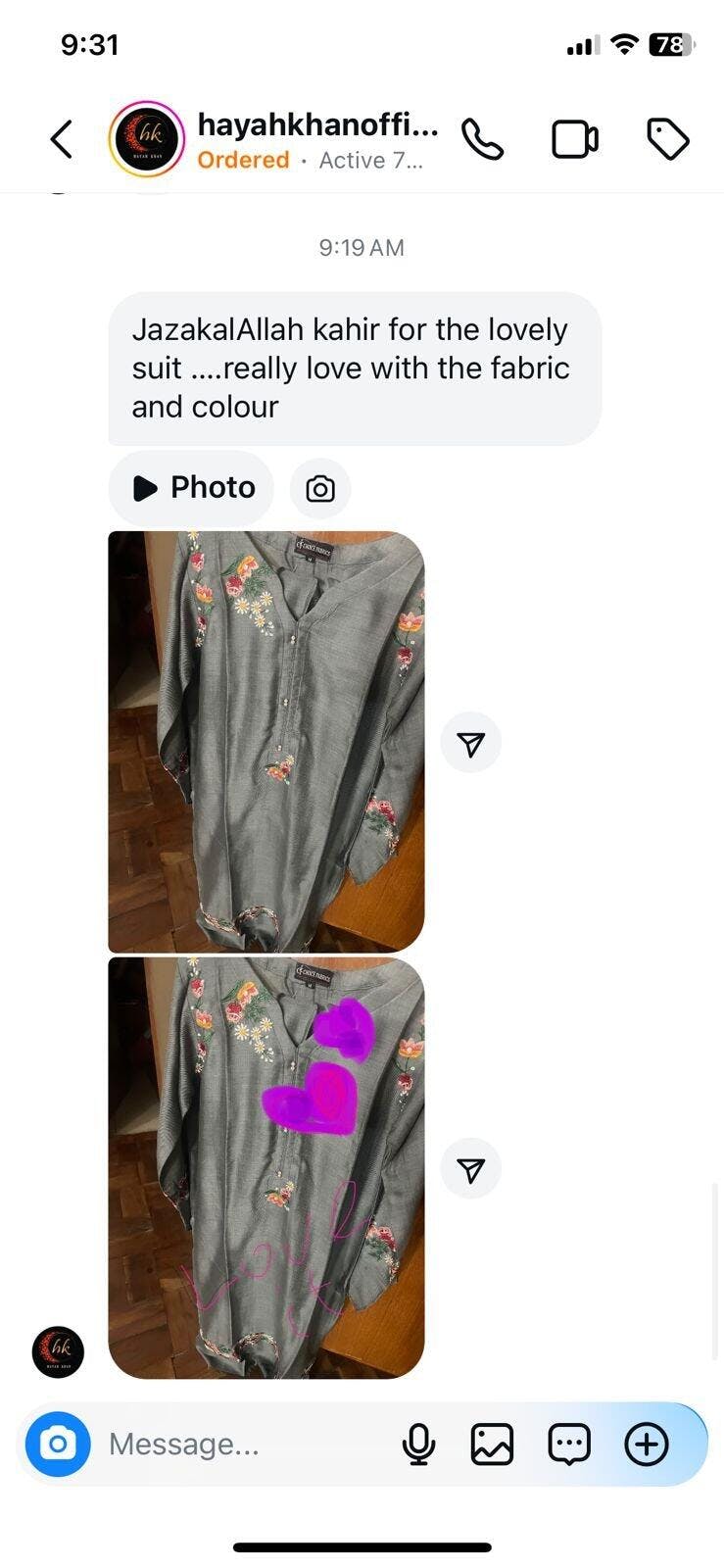Attach a picture from gallery
The height and width of the screenshot is (1568, 724).
click(492, 1444)
